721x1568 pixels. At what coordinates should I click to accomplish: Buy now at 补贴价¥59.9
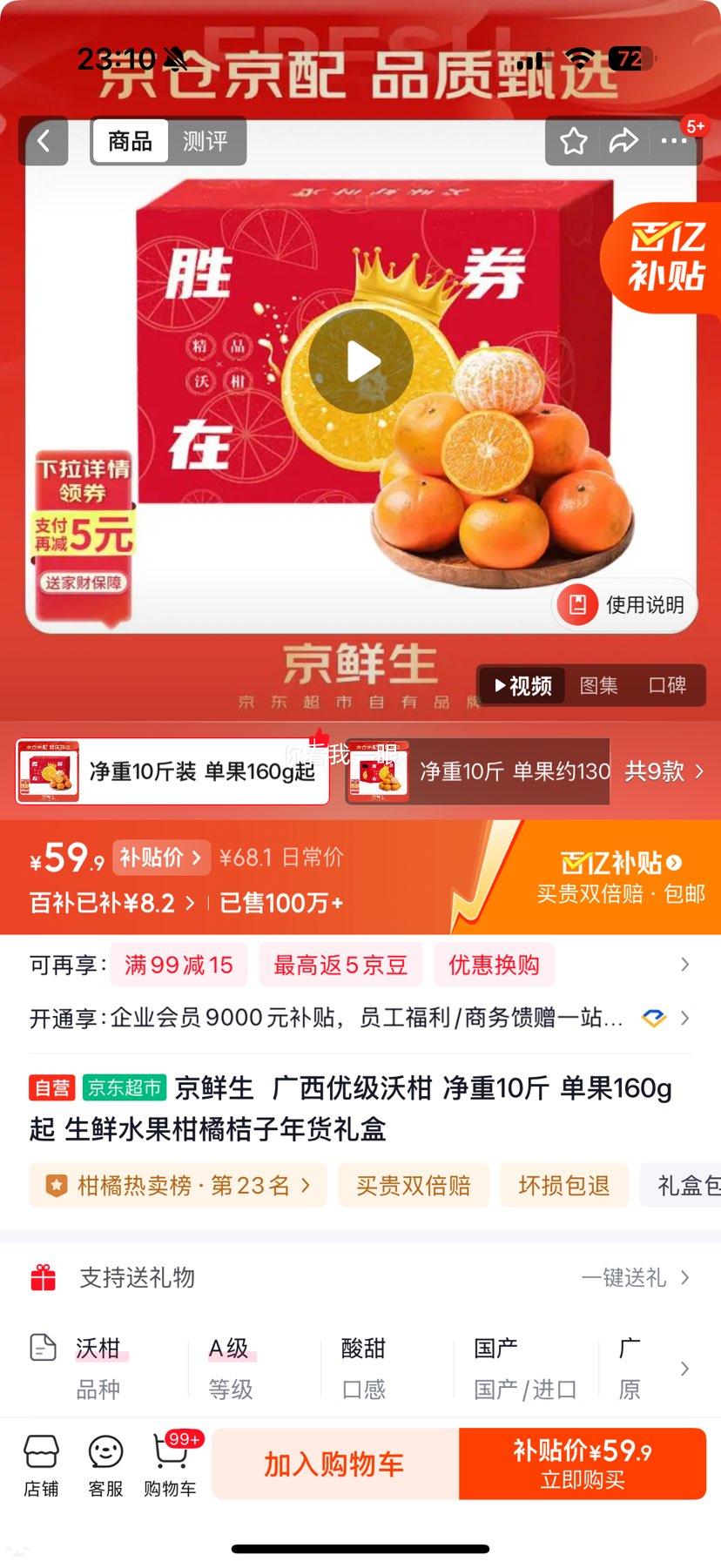coord(583,1464)
